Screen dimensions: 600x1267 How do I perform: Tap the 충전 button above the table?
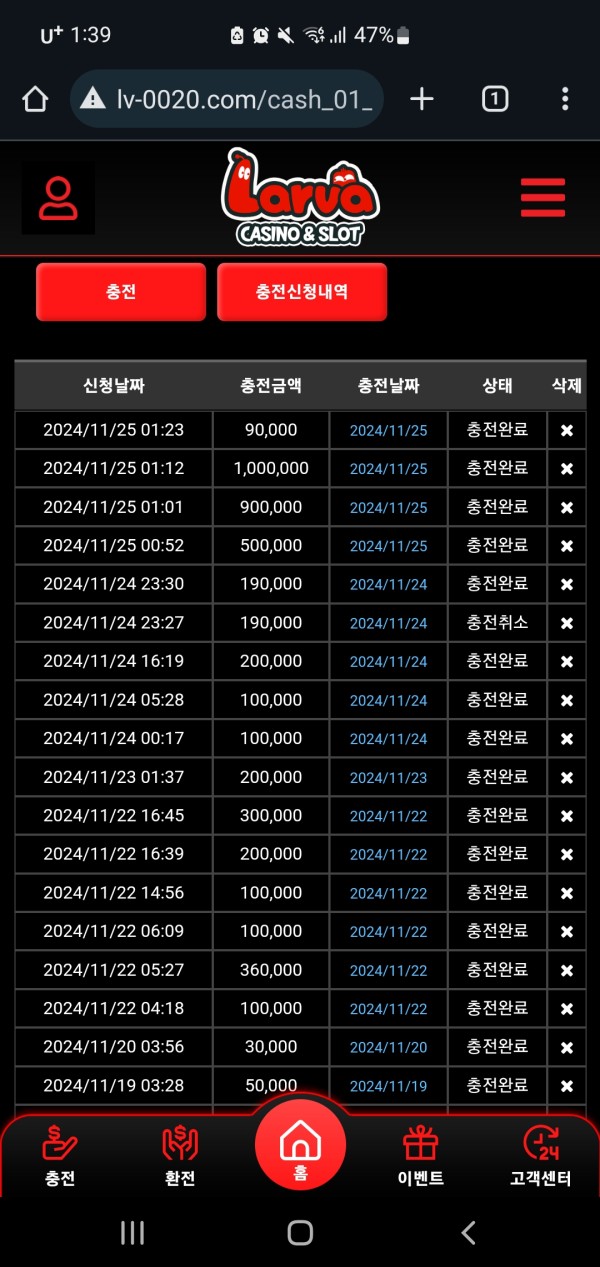click(x=121, y=292)
